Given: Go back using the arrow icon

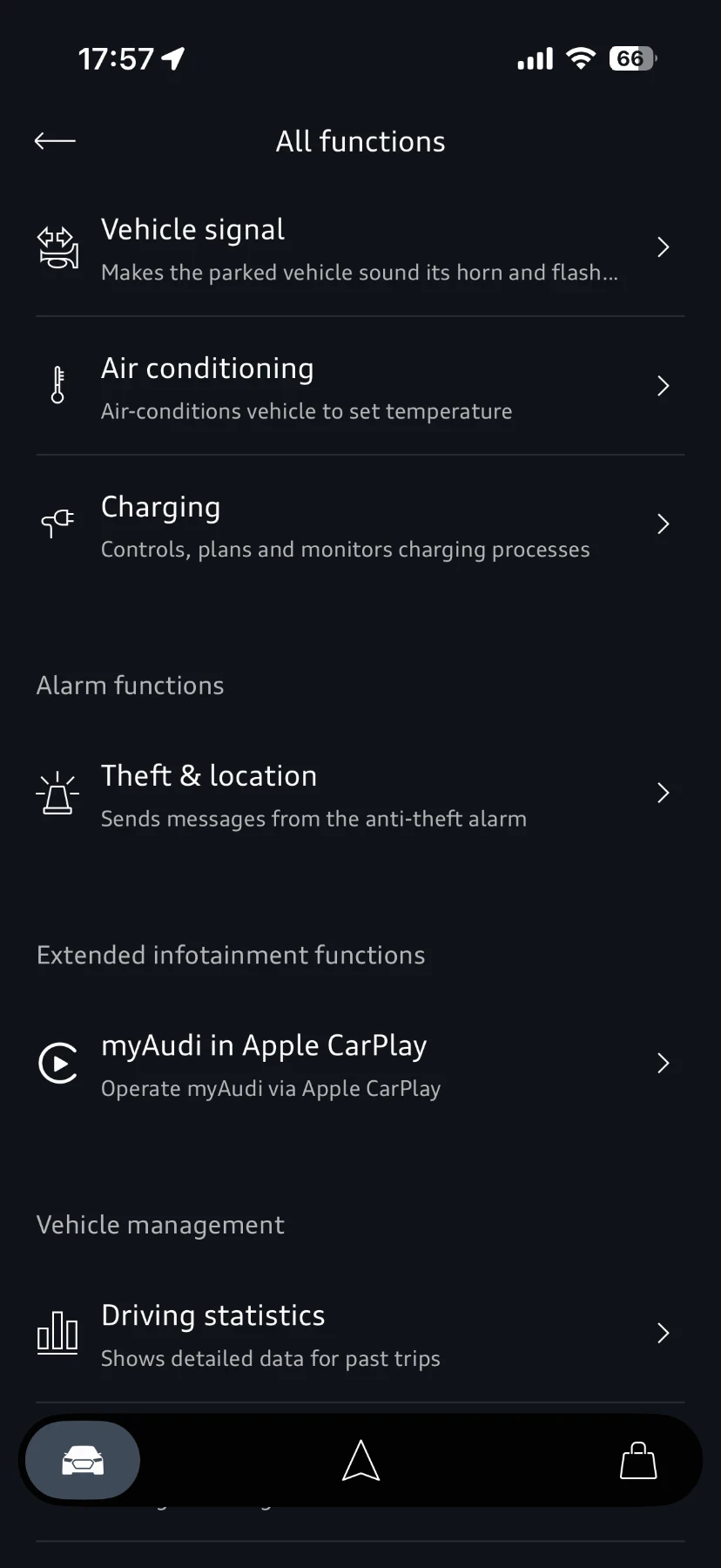Looking at the screenshot, I should [x=55, y=141].
